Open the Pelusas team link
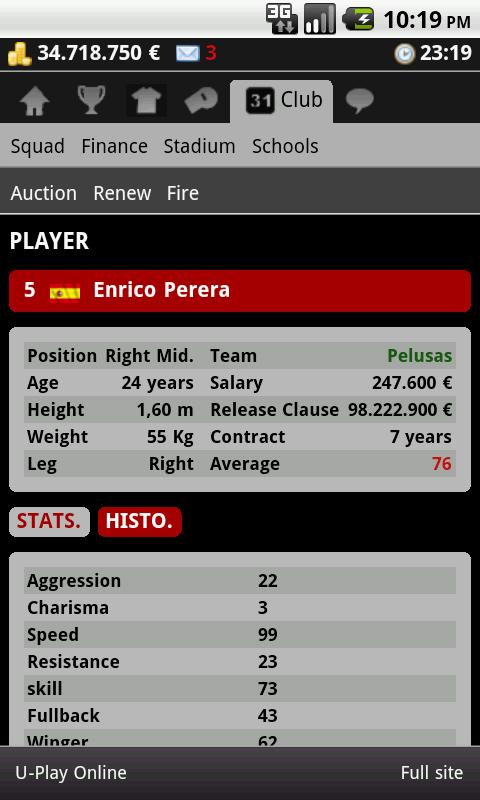The image size is (480, 800). (419, 356)
